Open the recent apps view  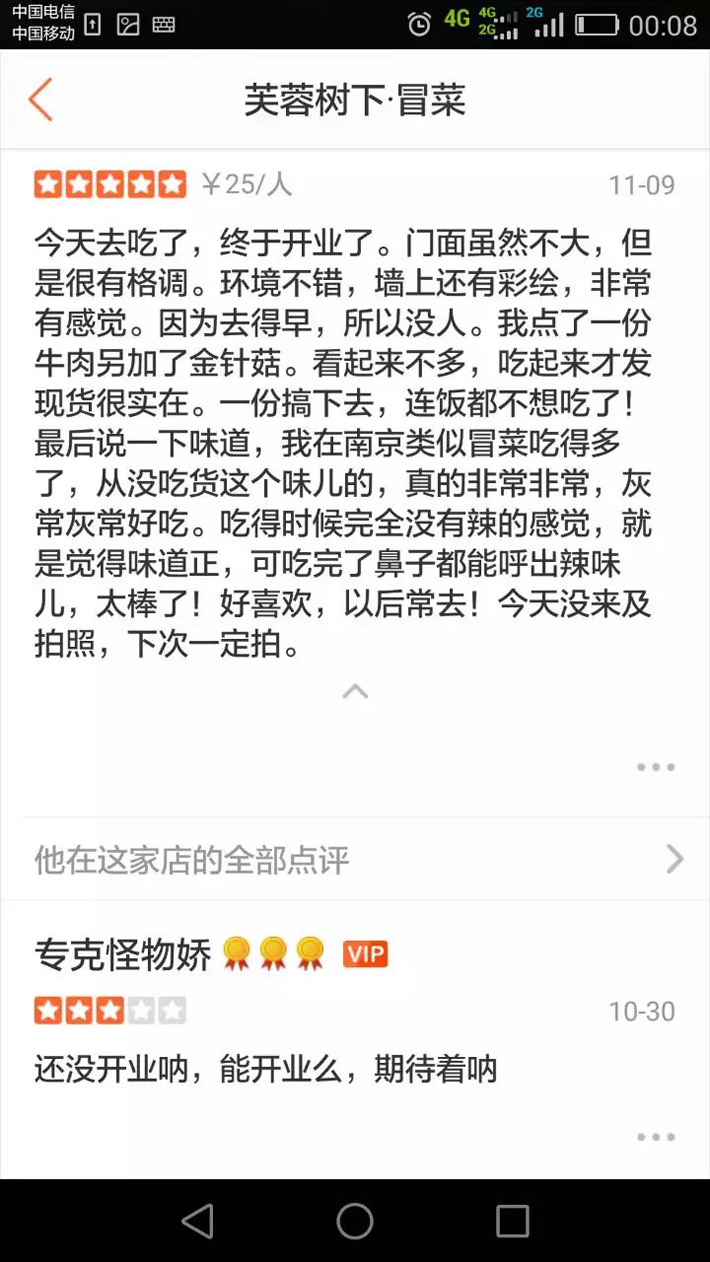click(x=512, y=1221)
